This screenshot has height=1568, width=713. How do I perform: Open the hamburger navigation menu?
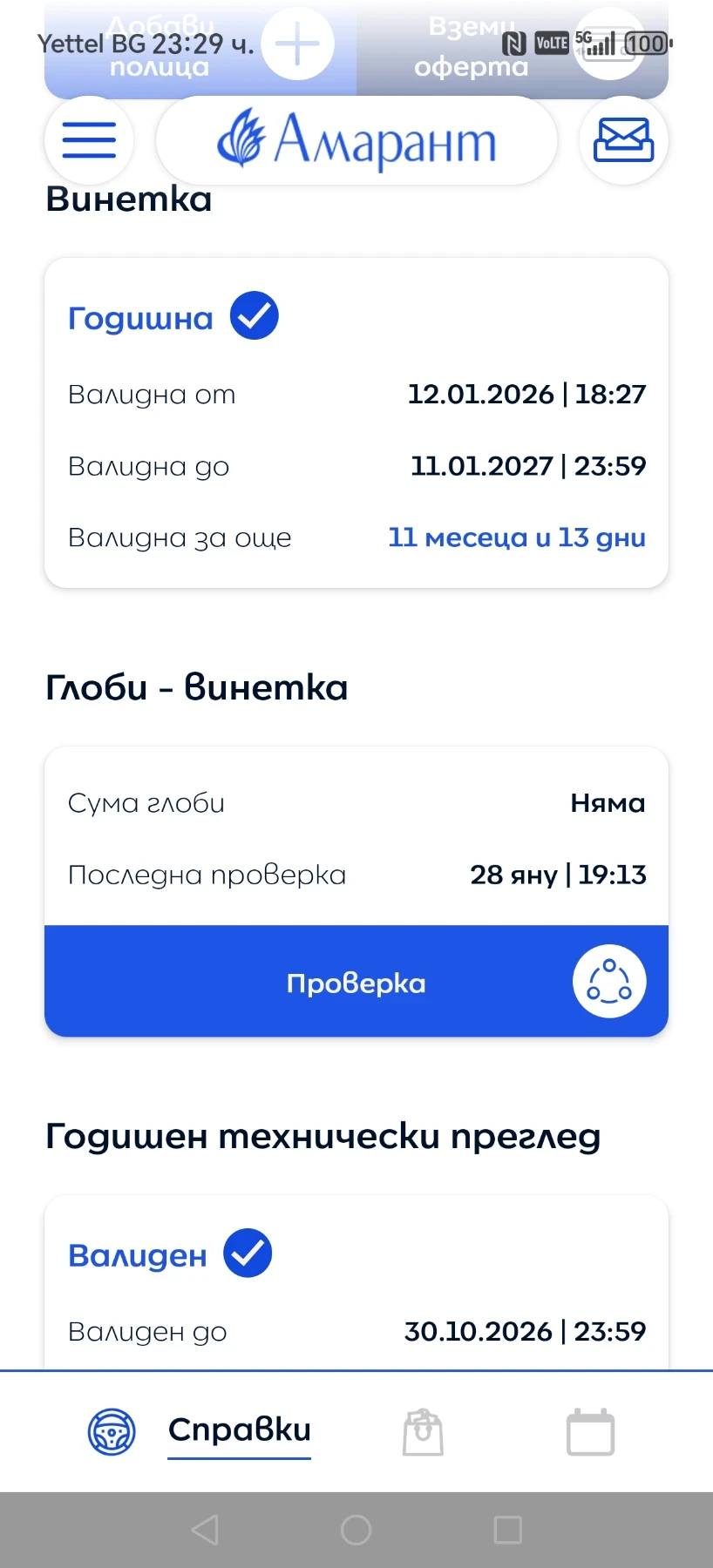point(88,140)
